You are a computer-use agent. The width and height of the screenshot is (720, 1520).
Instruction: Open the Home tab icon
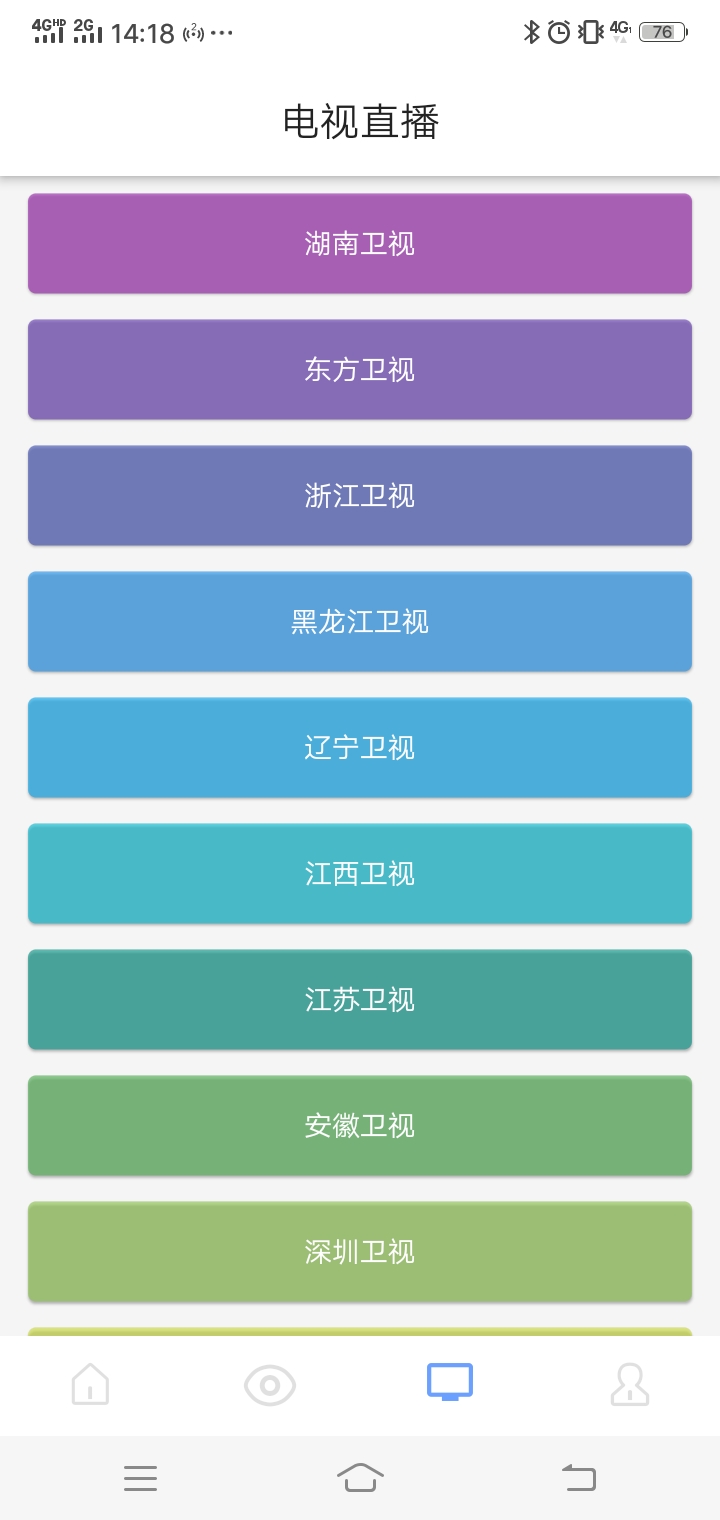point(90,1385)
